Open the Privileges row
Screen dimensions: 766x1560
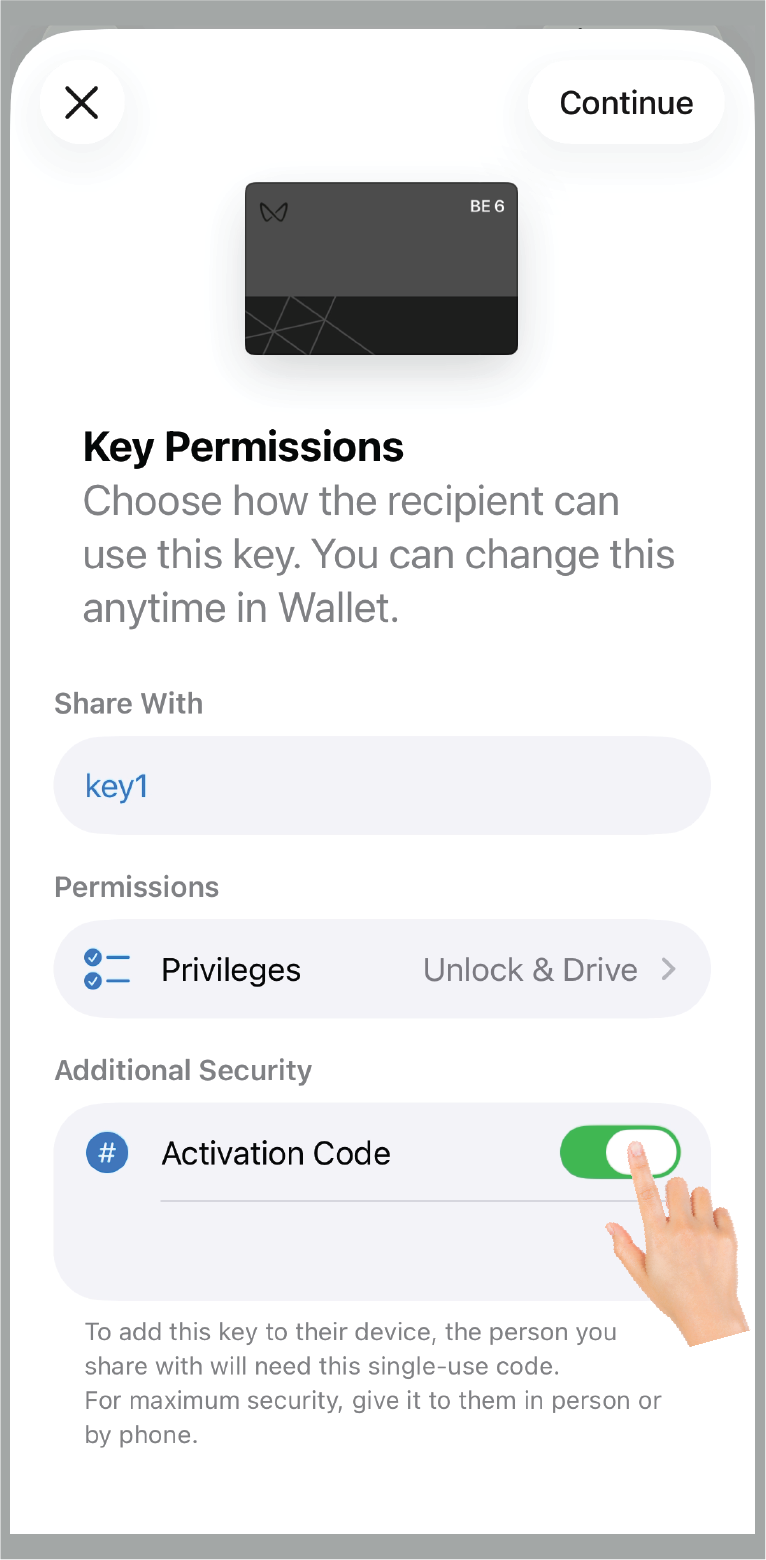pyautogui.click(x=382, y=970)
